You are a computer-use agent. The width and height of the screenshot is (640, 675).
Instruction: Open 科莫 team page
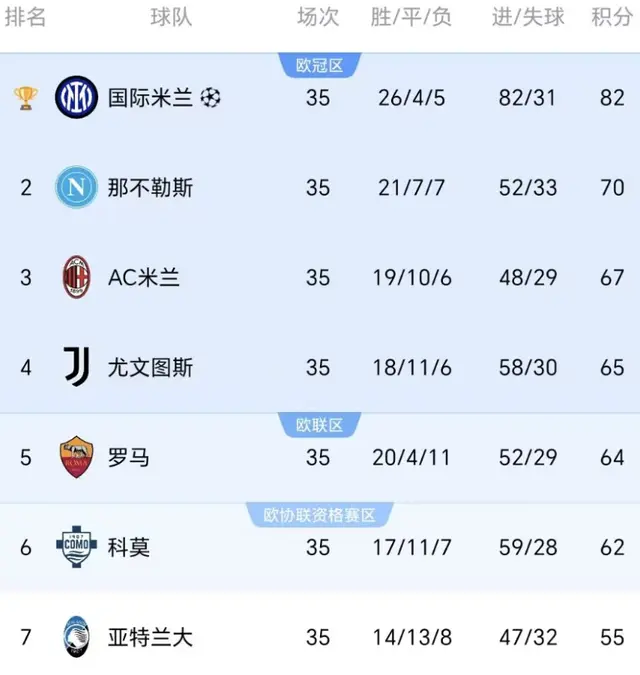[320, 548]
